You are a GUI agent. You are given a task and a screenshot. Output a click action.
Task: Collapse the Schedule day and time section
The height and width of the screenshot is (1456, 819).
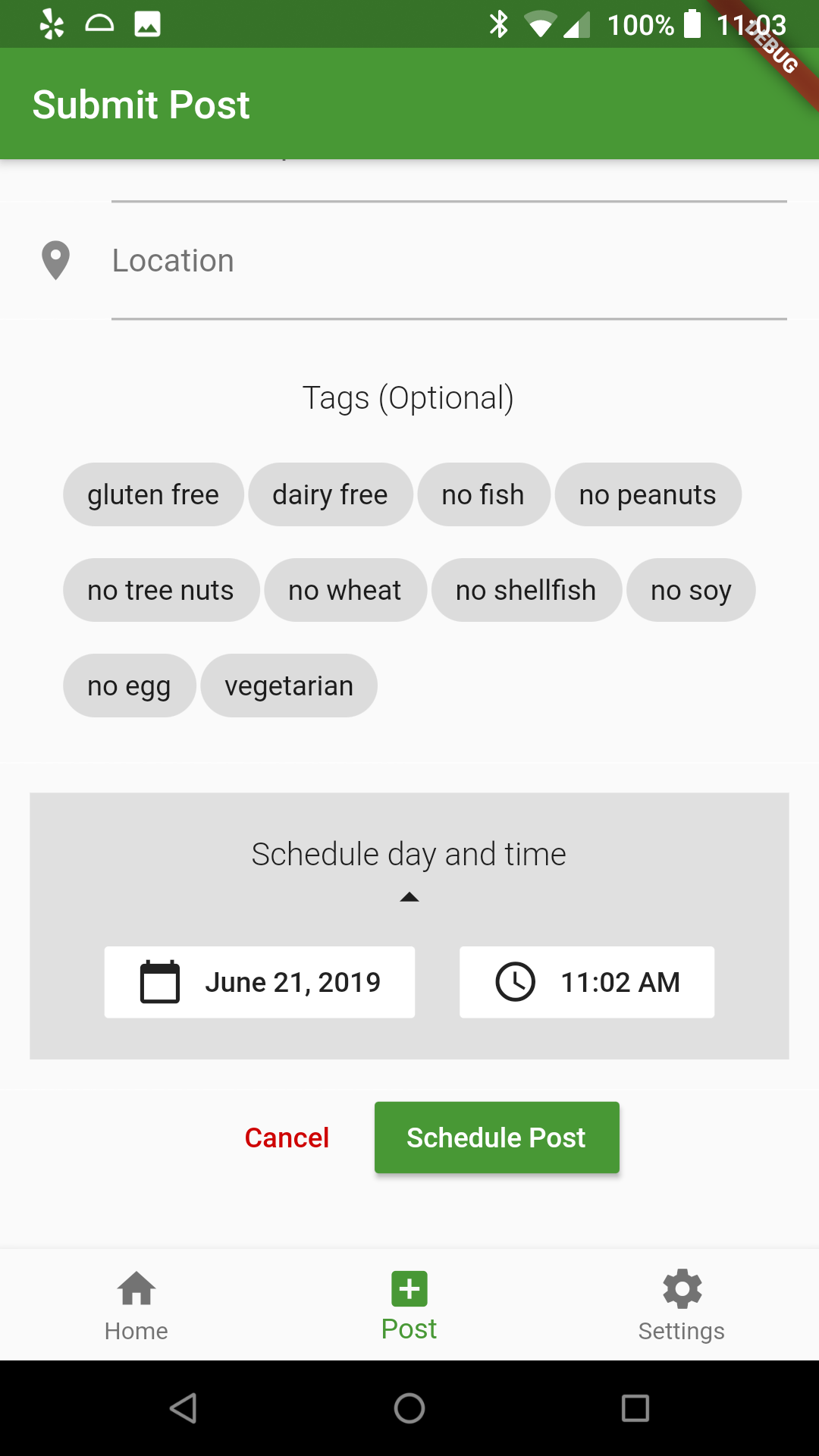pos(409,897)
